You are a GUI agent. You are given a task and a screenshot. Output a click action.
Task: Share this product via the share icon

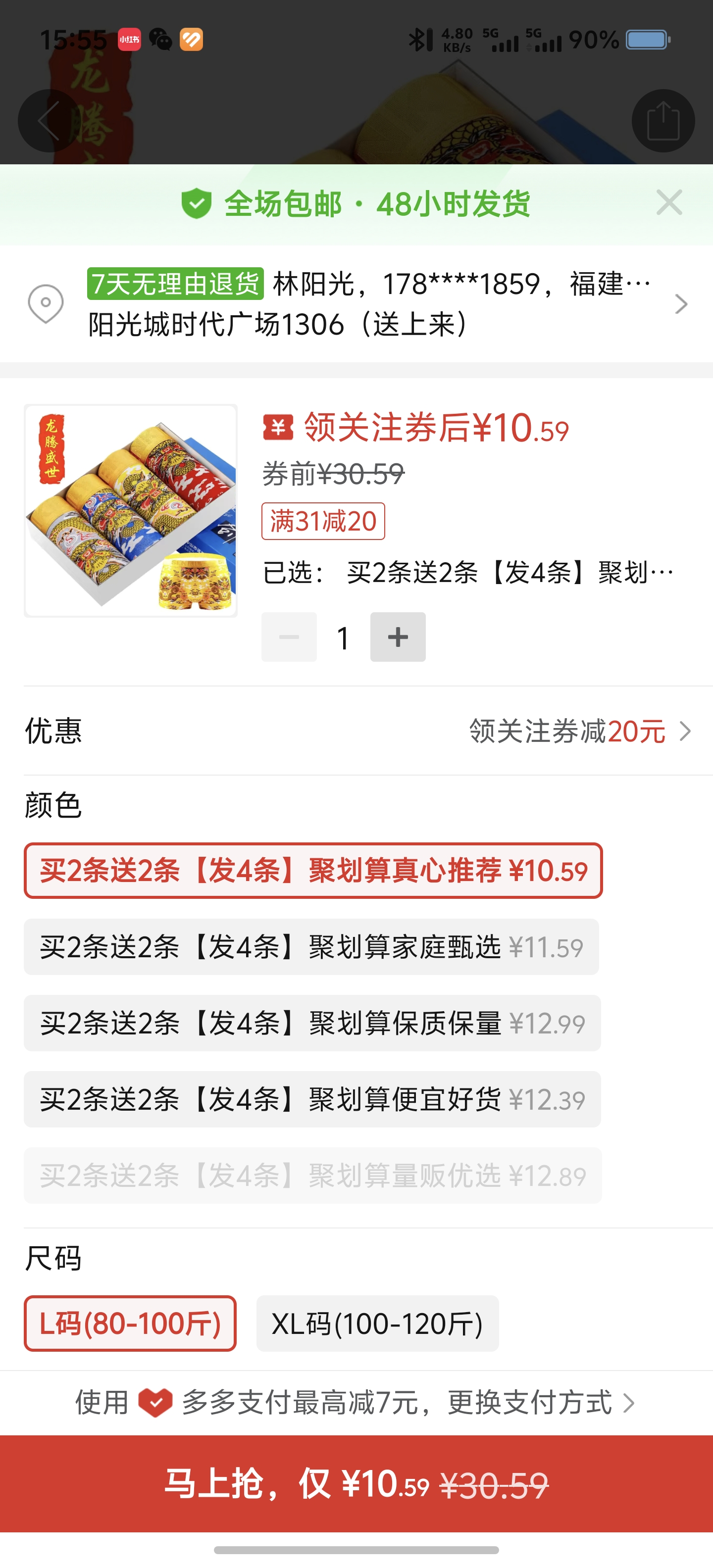[663, 121]
